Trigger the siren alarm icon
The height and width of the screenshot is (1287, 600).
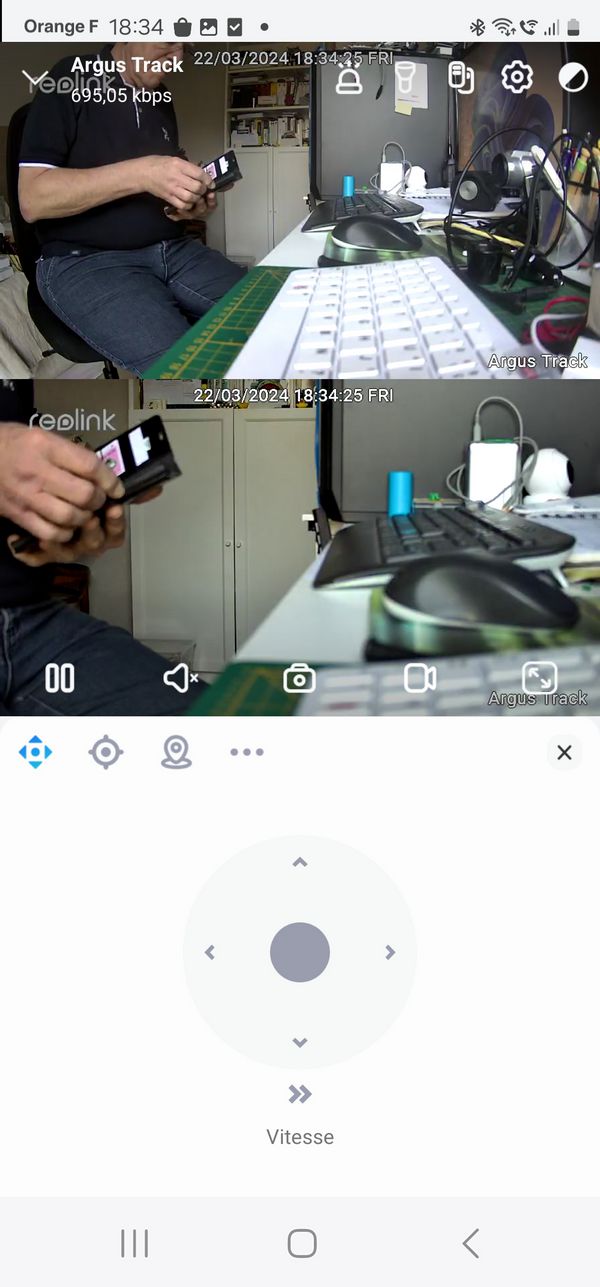click(349, 78)
